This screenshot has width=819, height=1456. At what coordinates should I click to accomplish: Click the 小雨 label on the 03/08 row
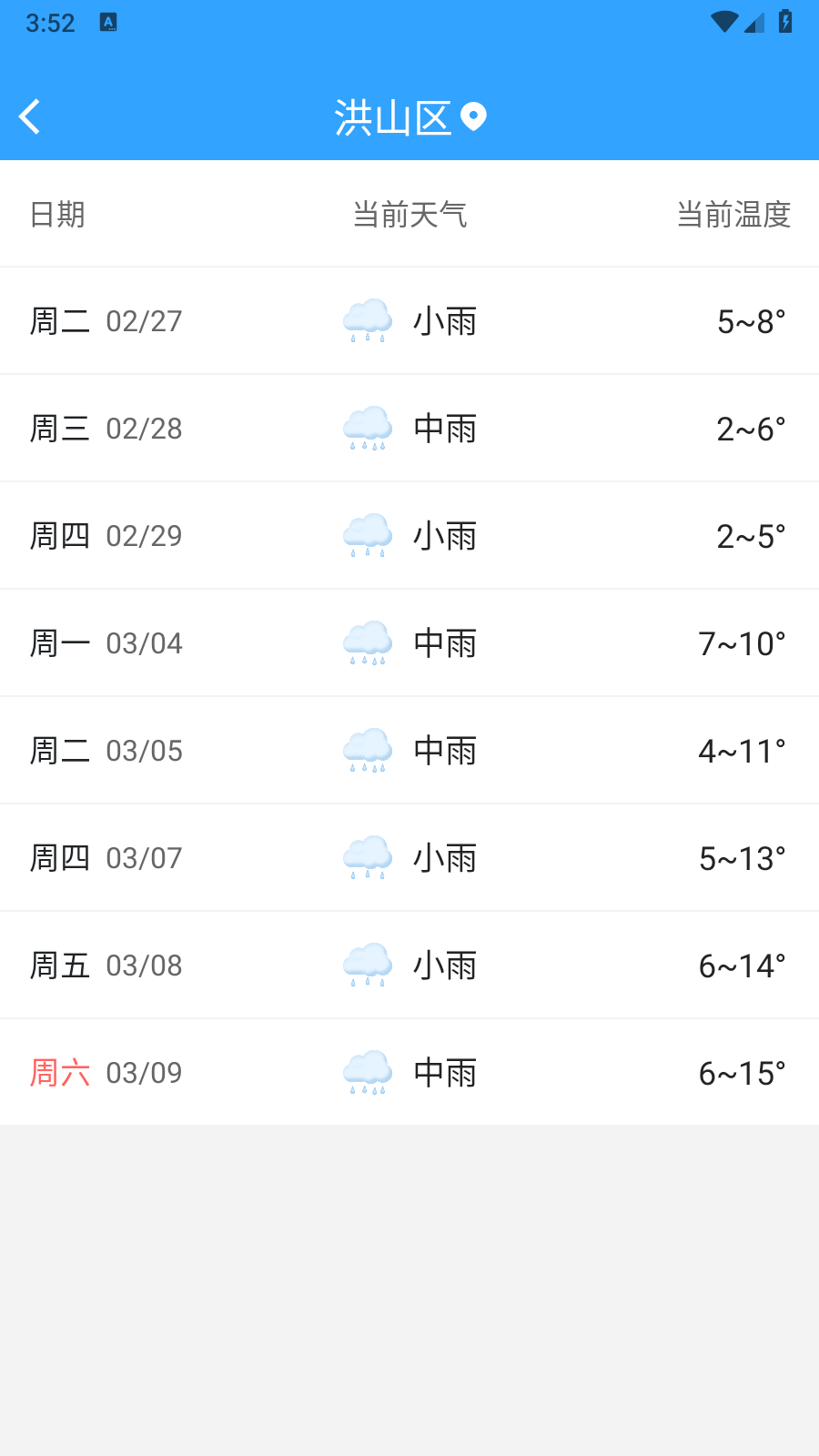click(444, 965)
